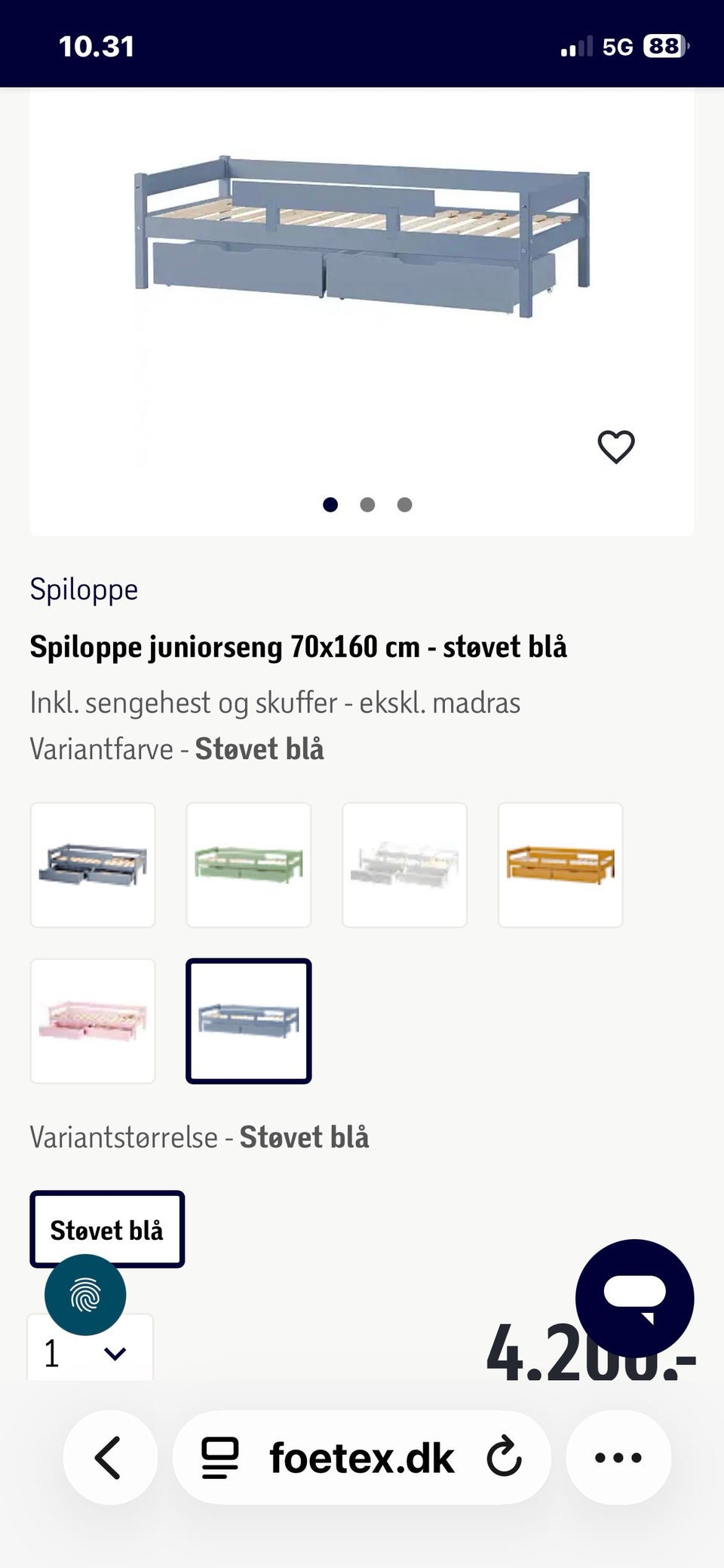Tap the third carousel dot
The width and height of the screenshot is (724, 1568).
[x=405, y=504]
